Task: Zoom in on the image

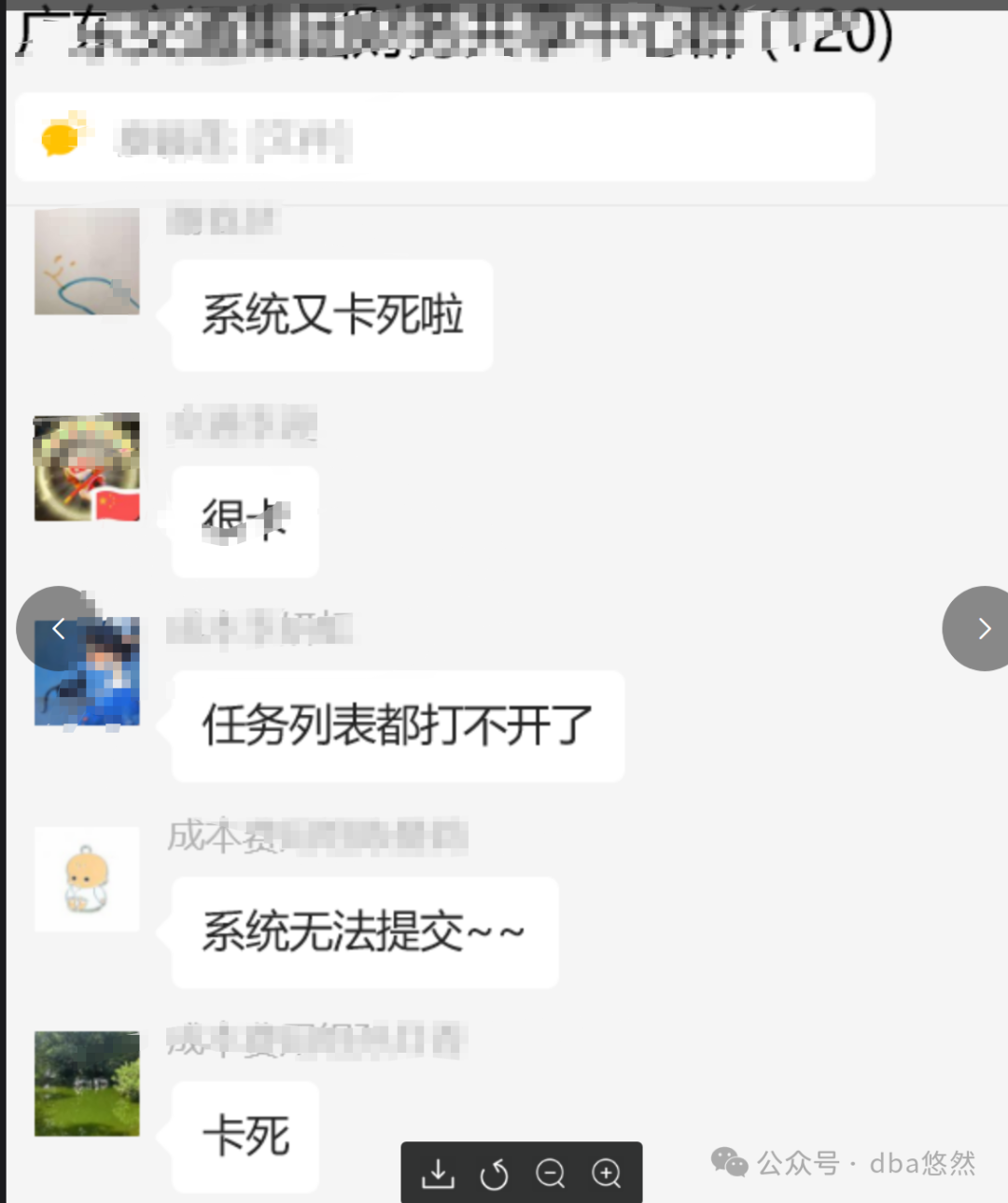Action: (x=606, y=1173)
